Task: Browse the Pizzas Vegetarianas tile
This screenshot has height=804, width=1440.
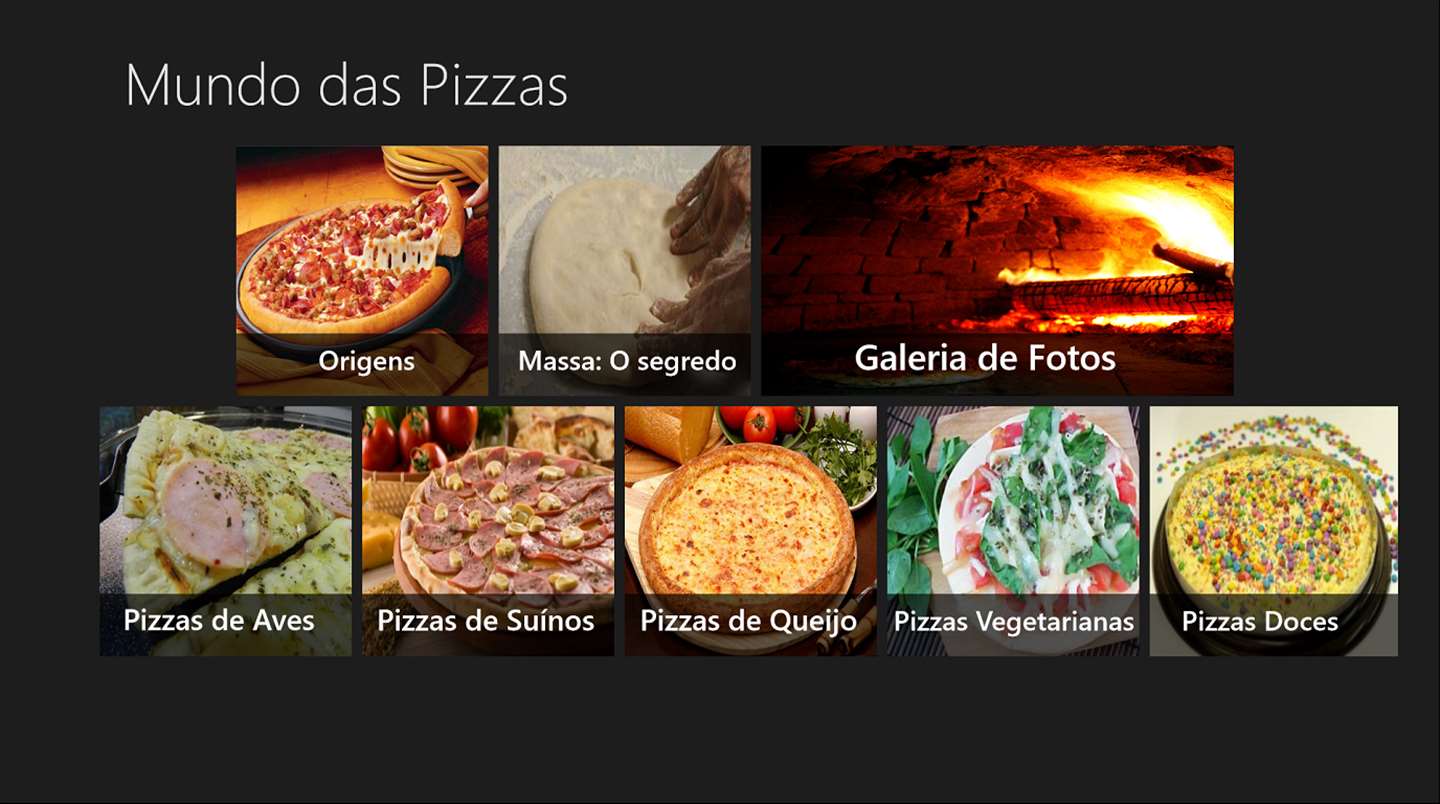Action: coord(1012,530)
